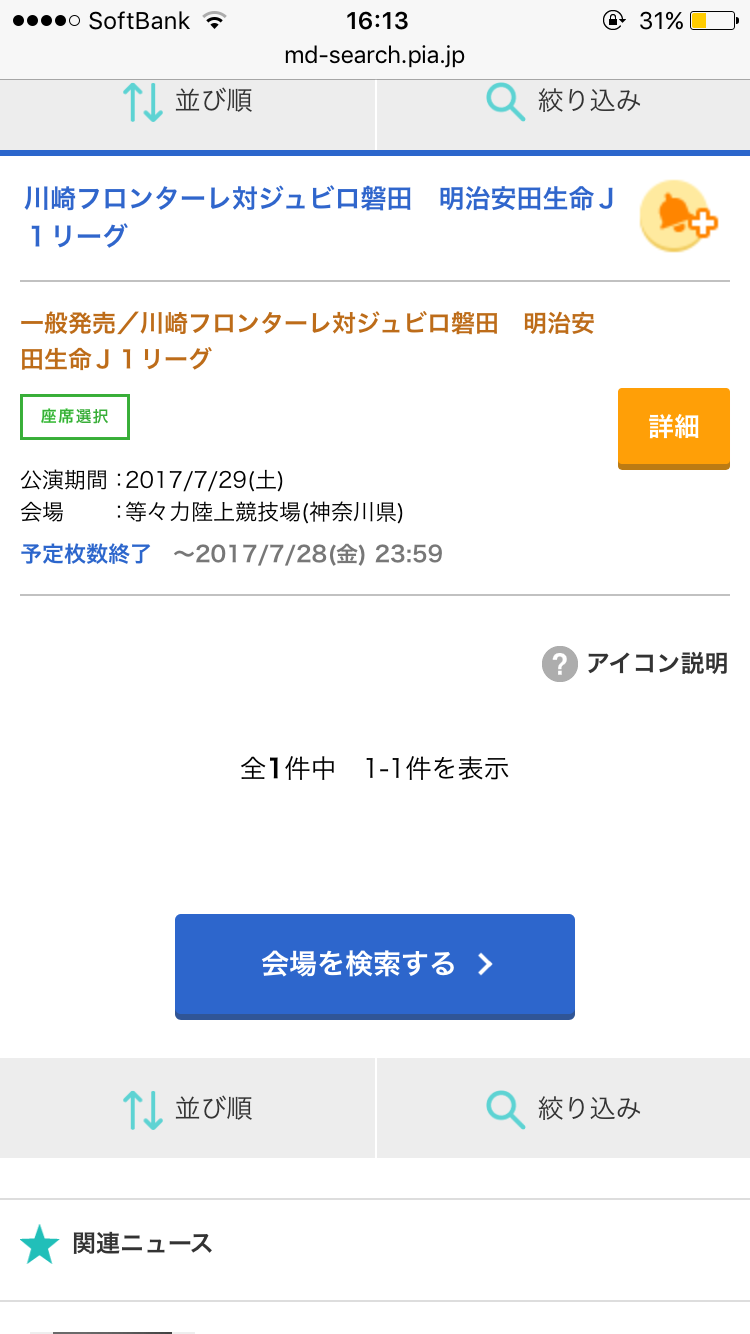The height and width of the screenshot is (1334, 750).
Task: Open the bottom 並び順 sort option
Action: coord(187,1108)
